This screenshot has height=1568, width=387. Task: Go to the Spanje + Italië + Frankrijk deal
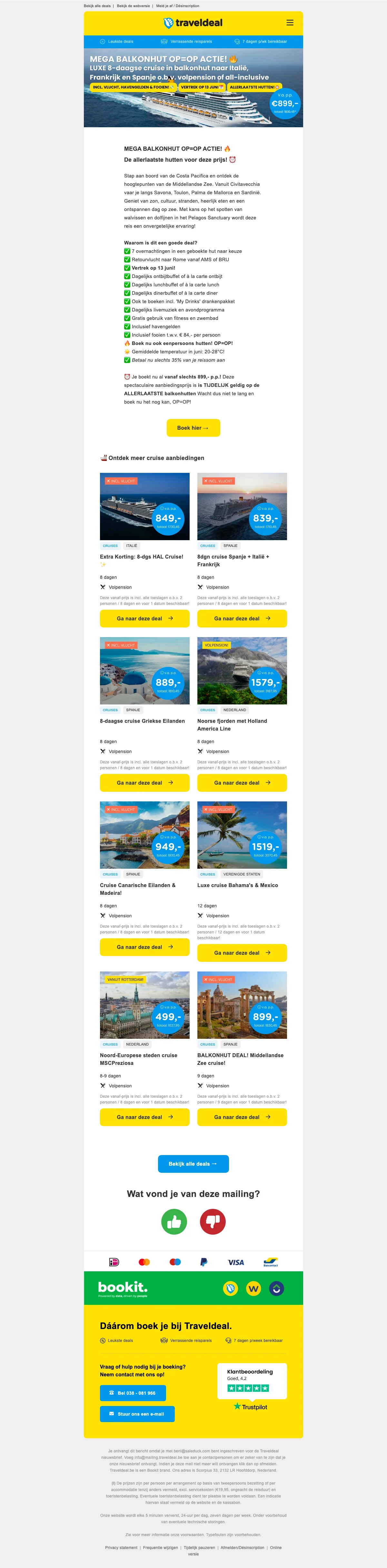(x=242, y=618)
